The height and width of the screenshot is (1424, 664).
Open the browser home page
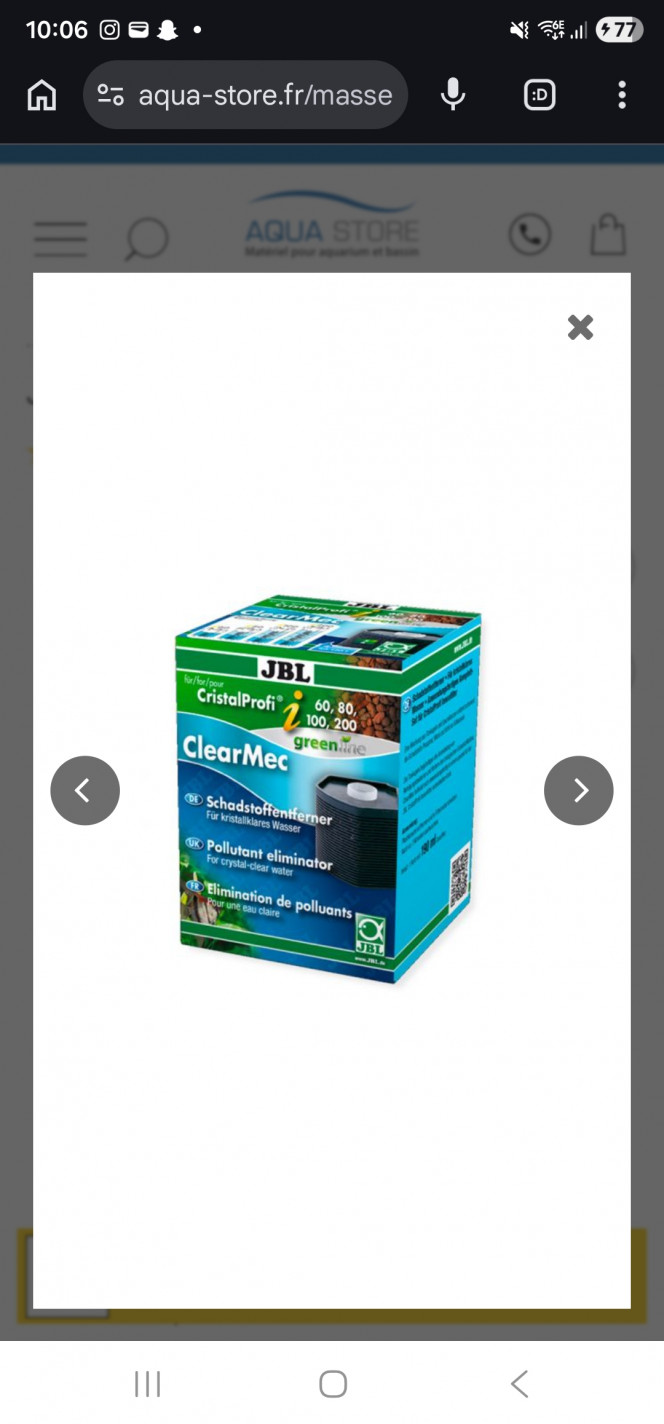point(41,95)
